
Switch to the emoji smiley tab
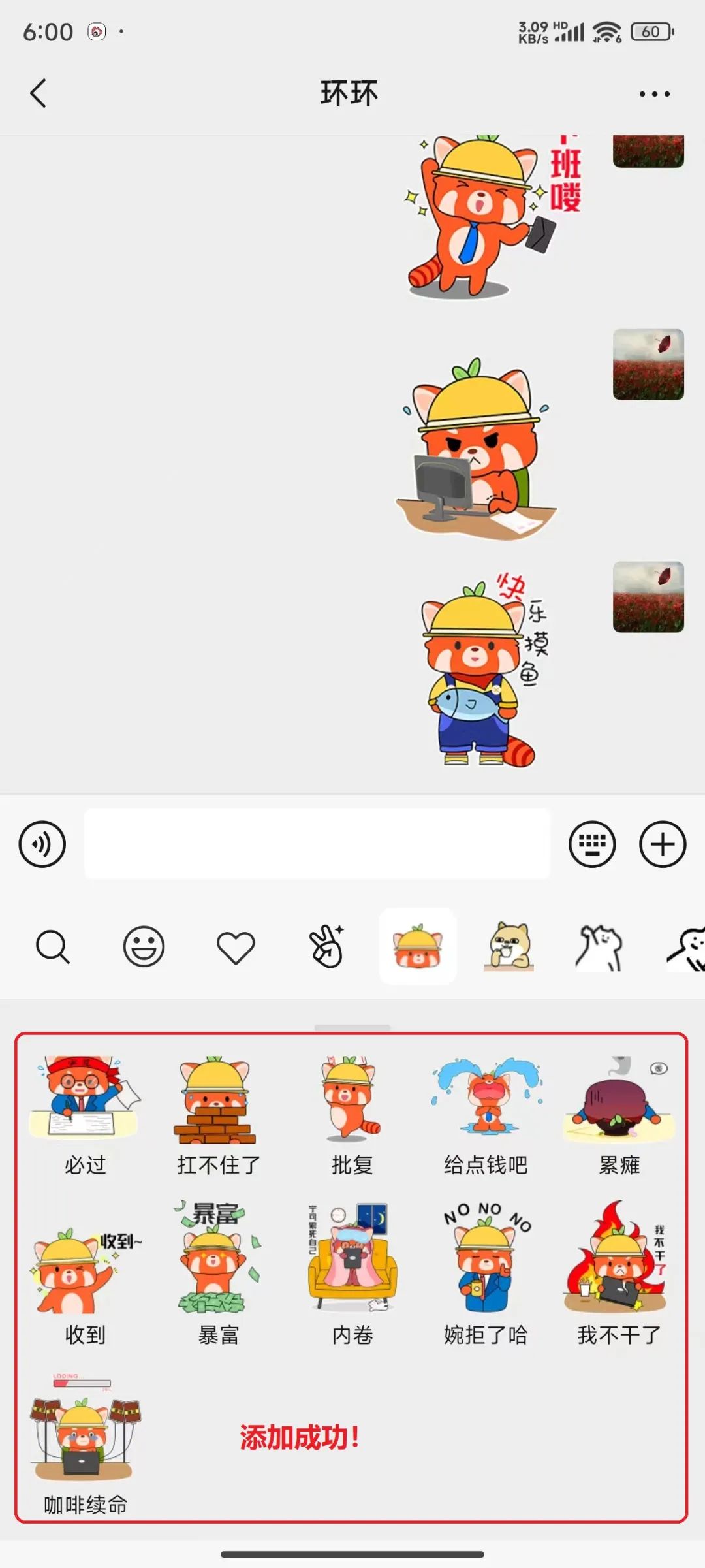[x=144, y=947]
